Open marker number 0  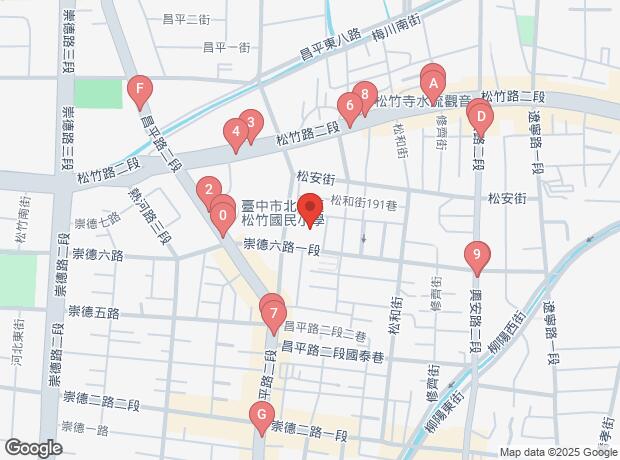pyautogui.click(x=222, y=213)
